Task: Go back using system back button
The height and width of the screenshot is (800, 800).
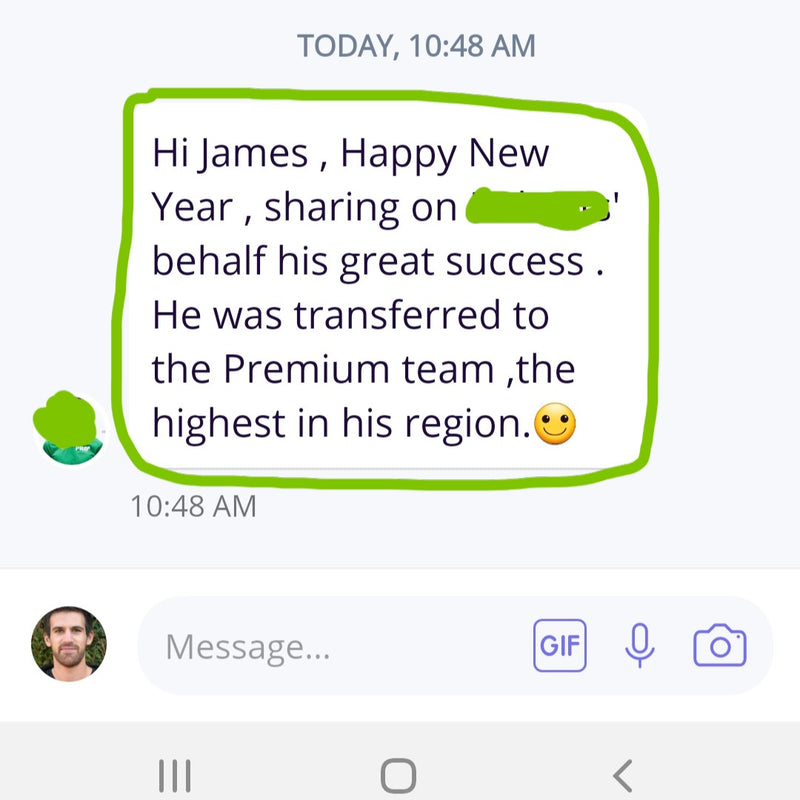Action: [623, 775]
